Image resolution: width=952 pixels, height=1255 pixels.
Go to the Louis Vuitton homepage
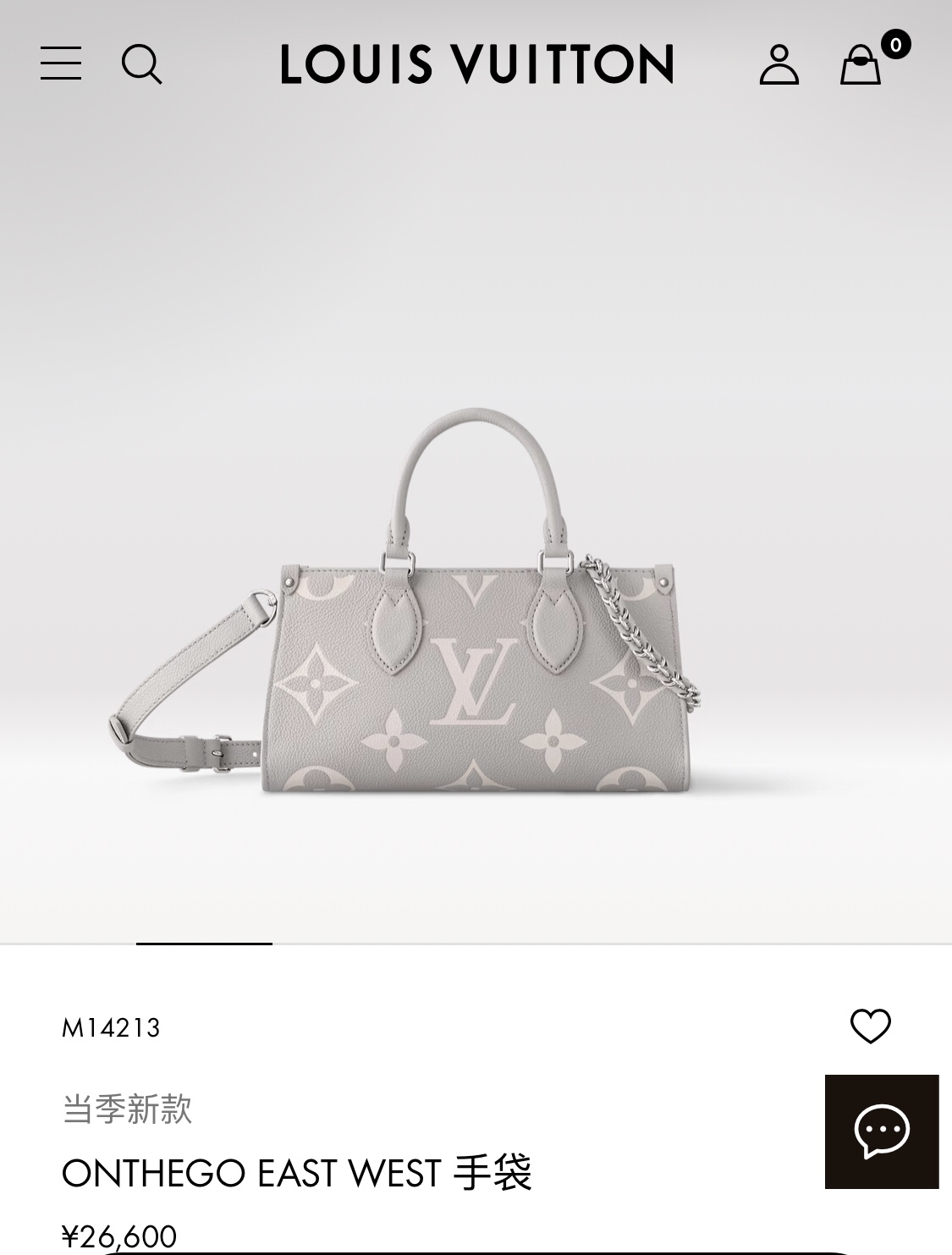tap(476, 64)
